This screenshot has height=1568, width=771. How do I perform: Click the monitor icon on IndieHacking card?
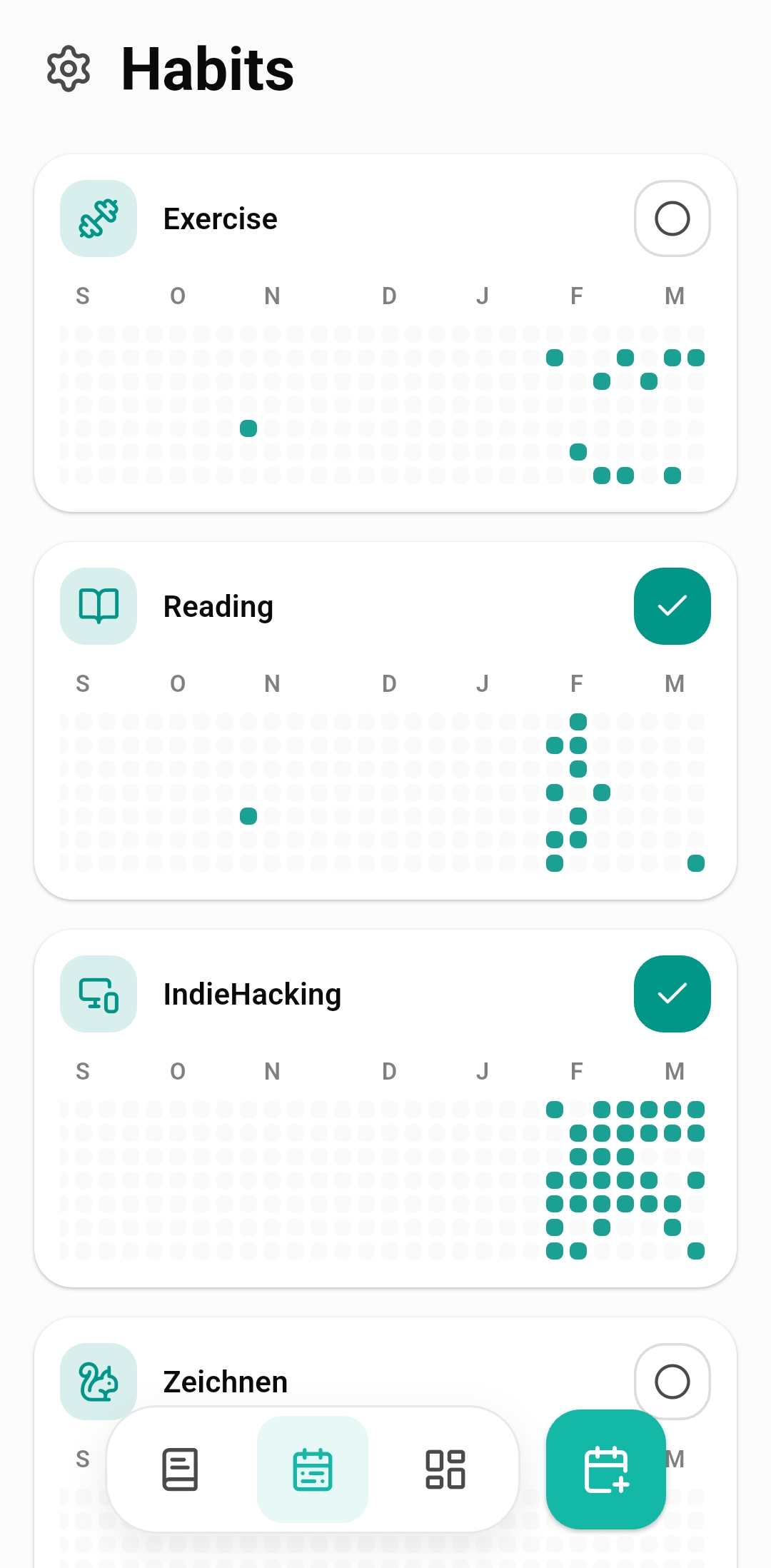pyautogui.click(x=98, y=994)
